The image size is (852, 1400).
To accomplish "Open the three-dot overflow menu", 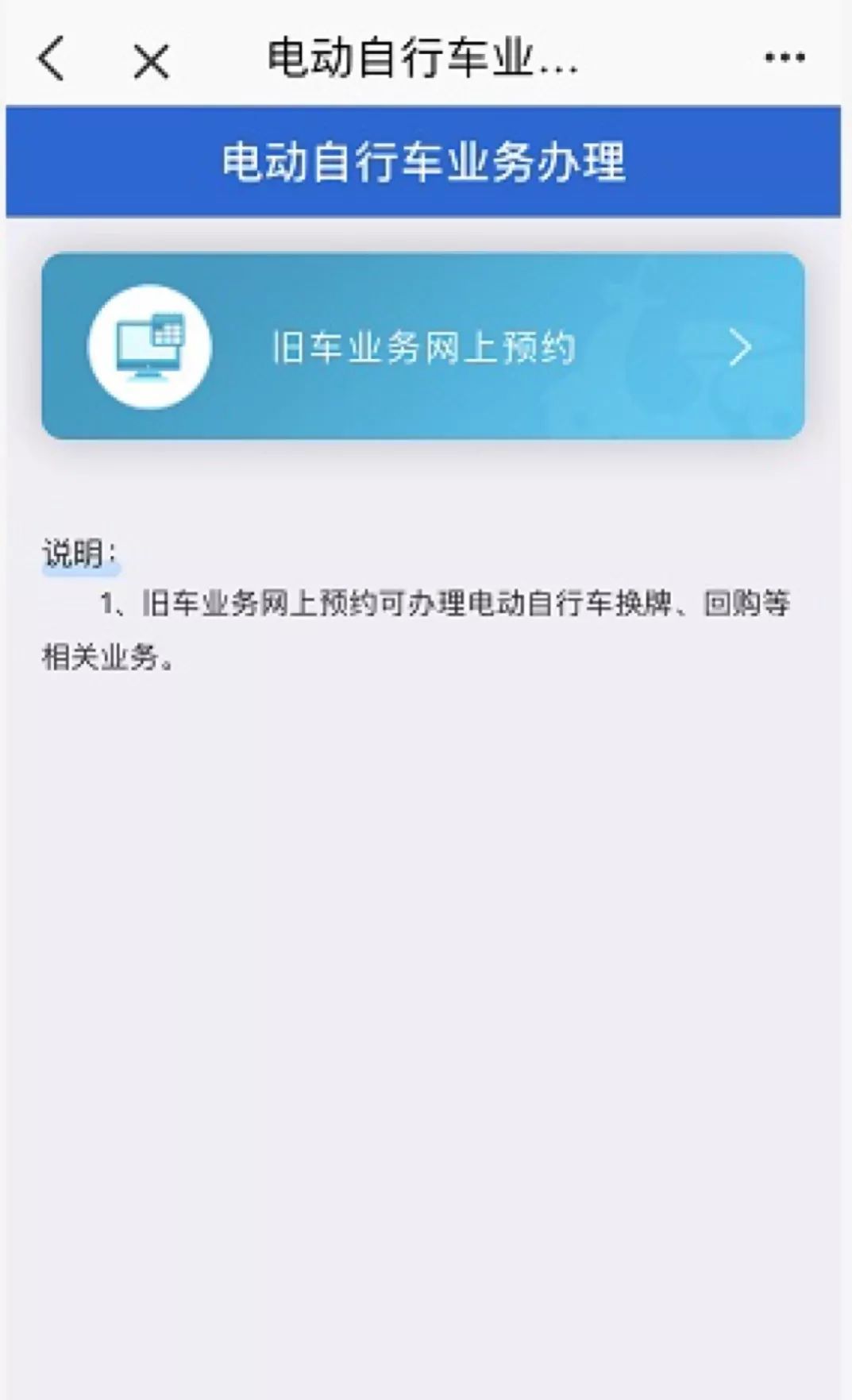I will point(784,57).
